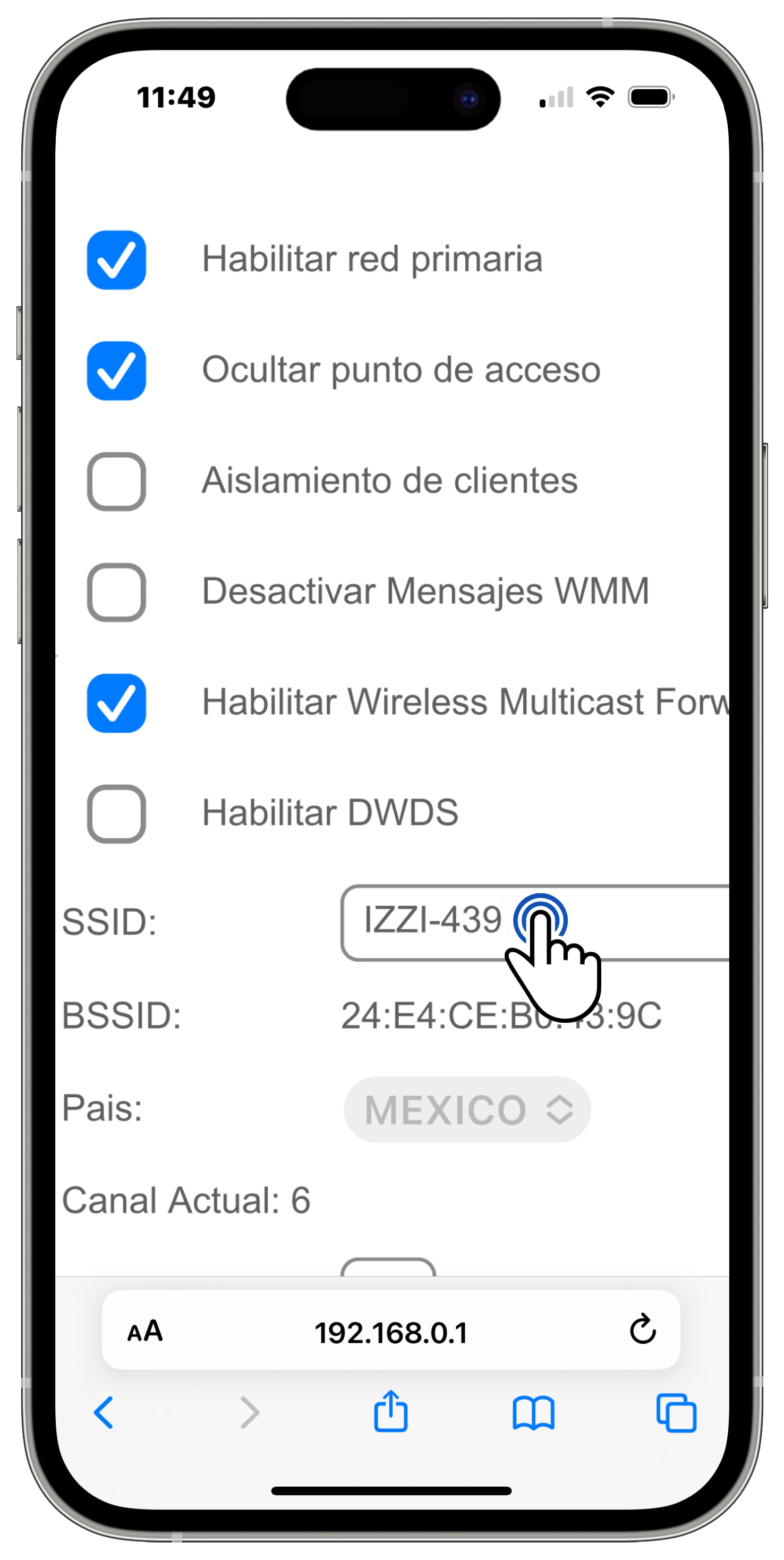Enable the Habilitar DWDS checkbox
Screen dimensions: 784x1560
click(116, 813)
